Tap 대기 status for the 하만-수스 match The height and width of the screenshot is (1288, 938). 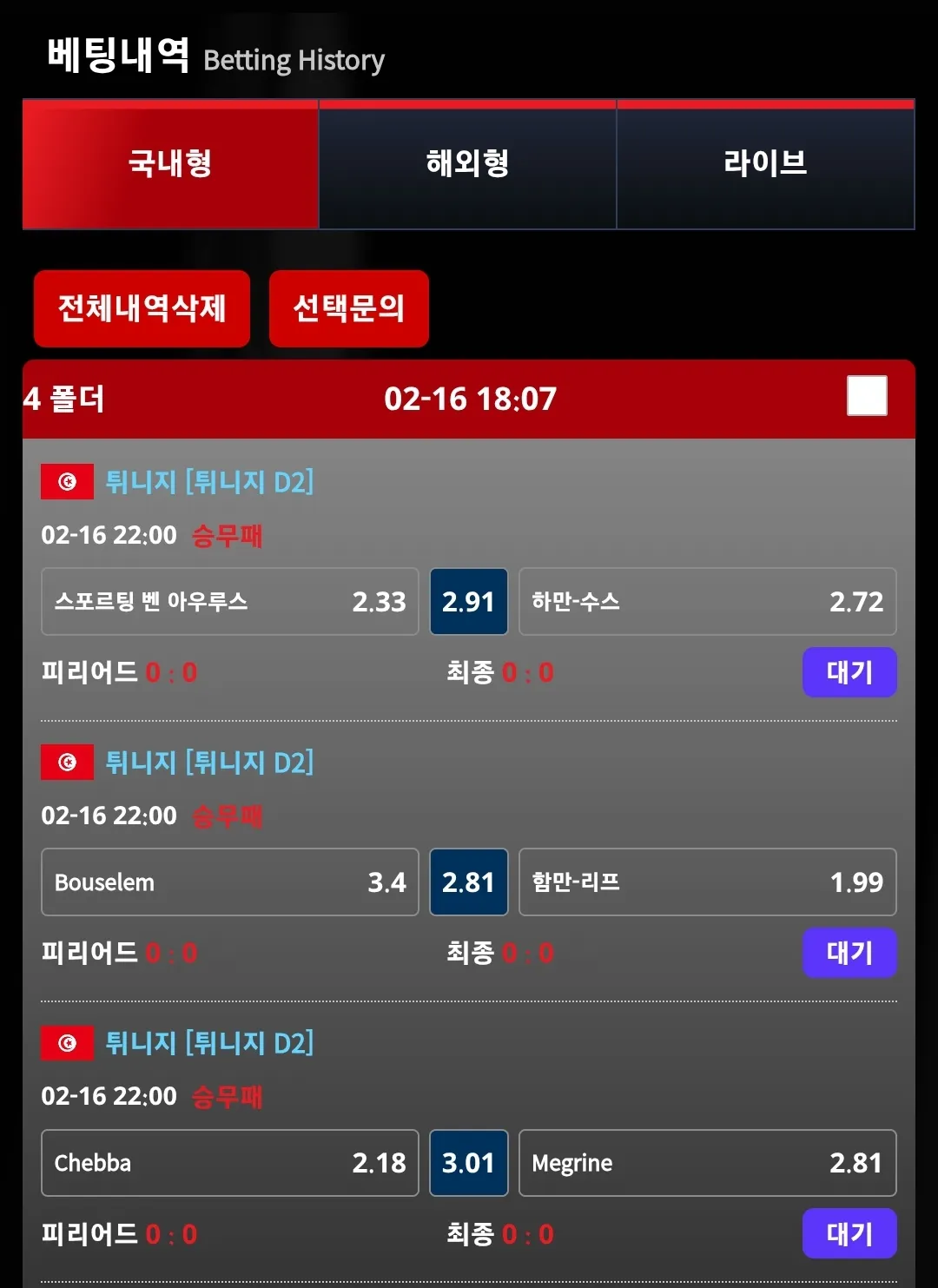coord(849,672)
